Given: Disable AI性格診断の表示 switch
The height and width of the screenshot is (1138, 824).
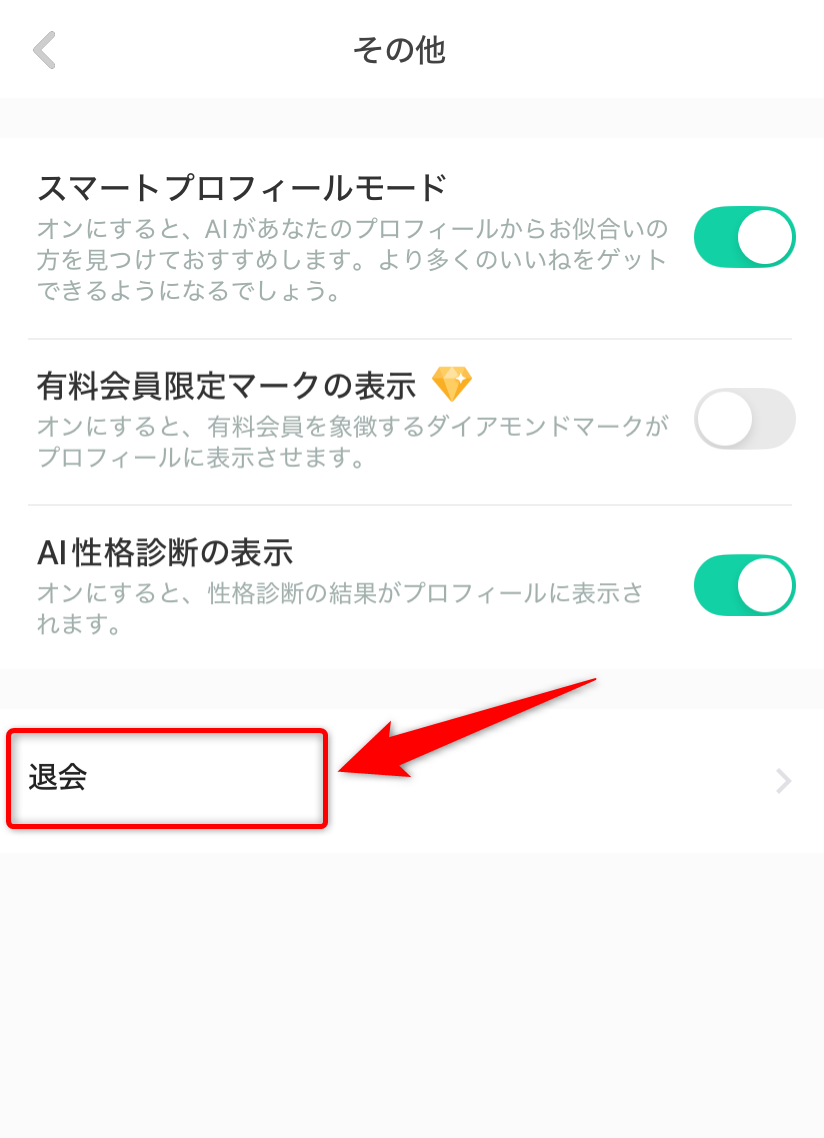Looking at the screenshot, I should 744,585.
